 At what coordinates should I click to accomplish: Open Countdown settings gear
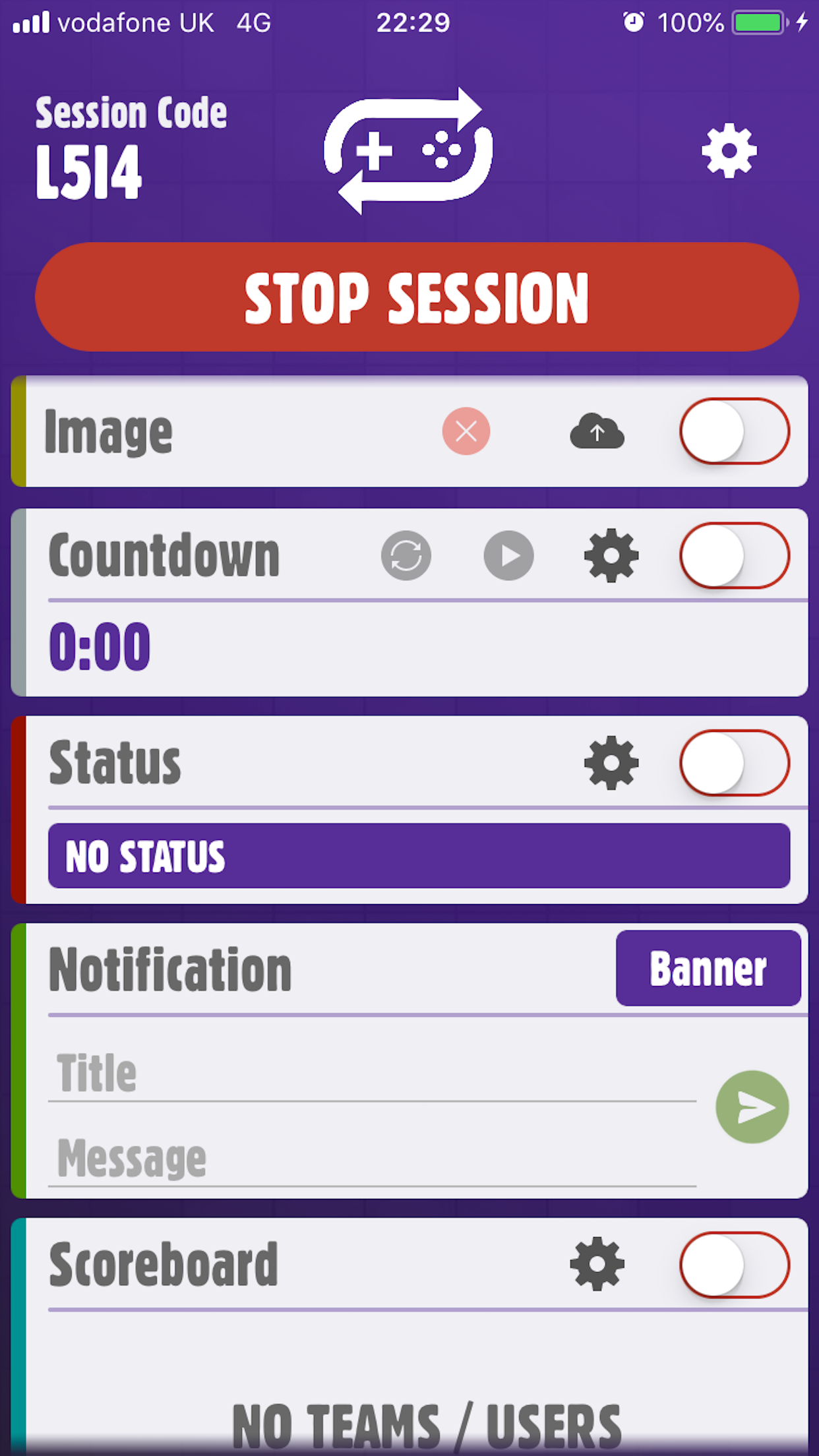coord(611,556)
